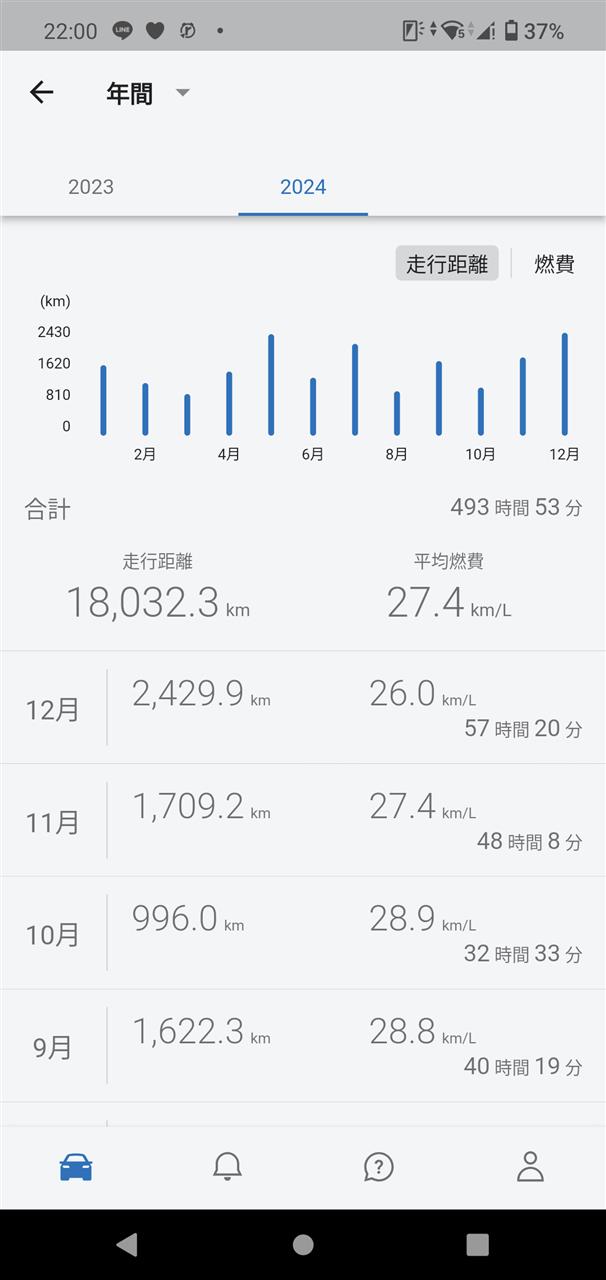Screen dimensions: 606x1280
Task: Open the 12月 monthly record
Action: pos(303,708)
